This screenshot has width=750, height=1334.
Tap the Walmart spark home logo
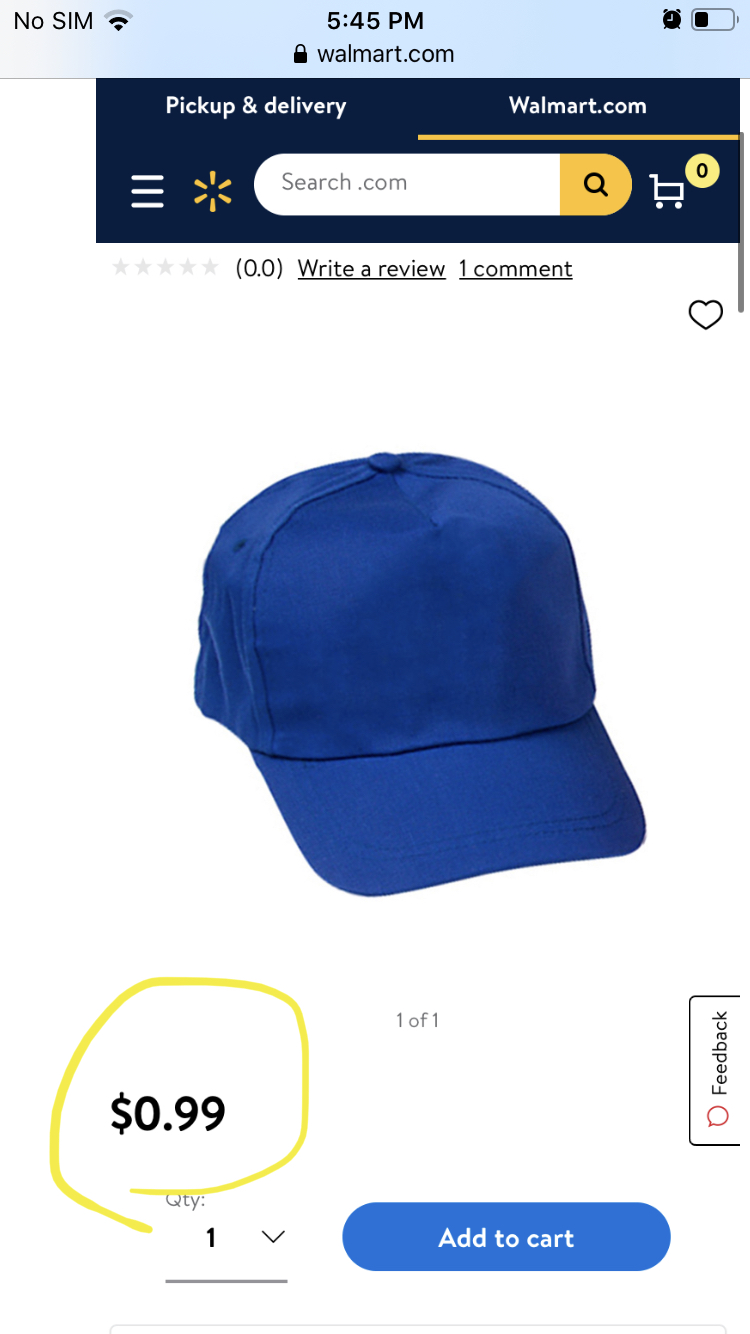pyautogui.click(x=211, y=190)
